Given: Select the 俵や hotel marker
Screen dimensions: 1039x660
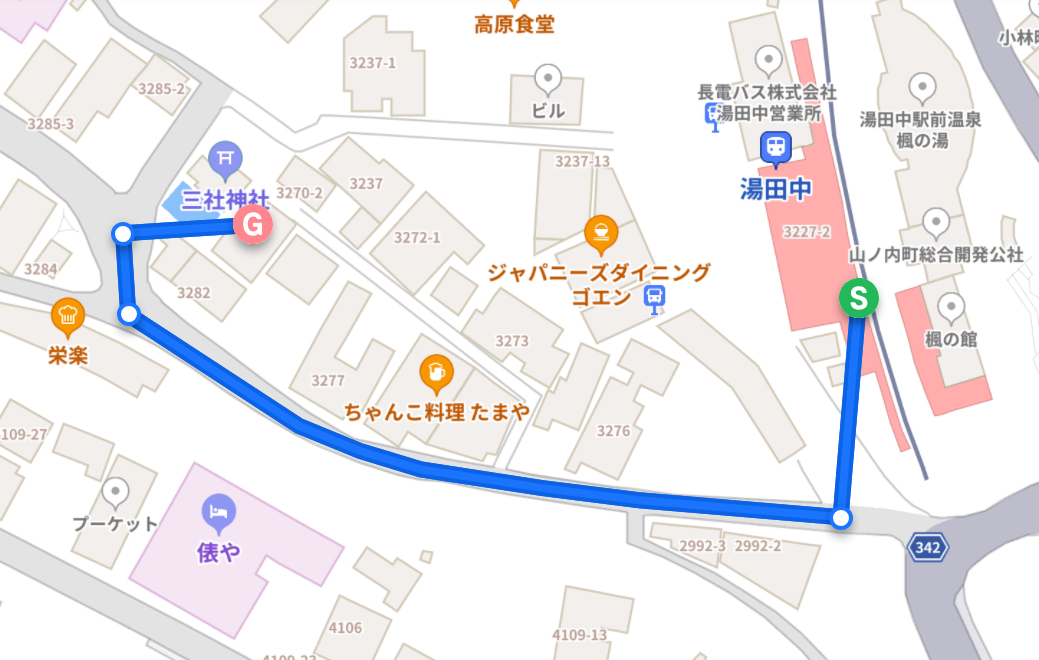Looking at the screenshot, I should coord(220,514).
